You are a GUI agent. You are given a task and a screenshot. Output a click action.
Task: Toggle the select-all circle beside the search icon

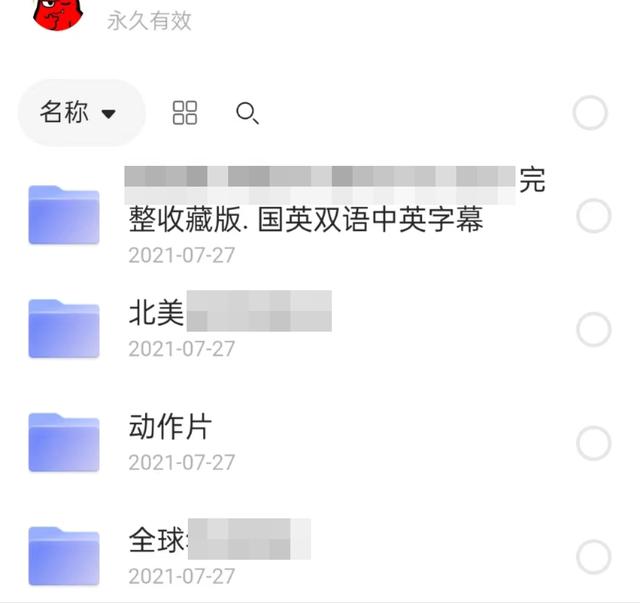pyautogui.click(x=590, y=113)
